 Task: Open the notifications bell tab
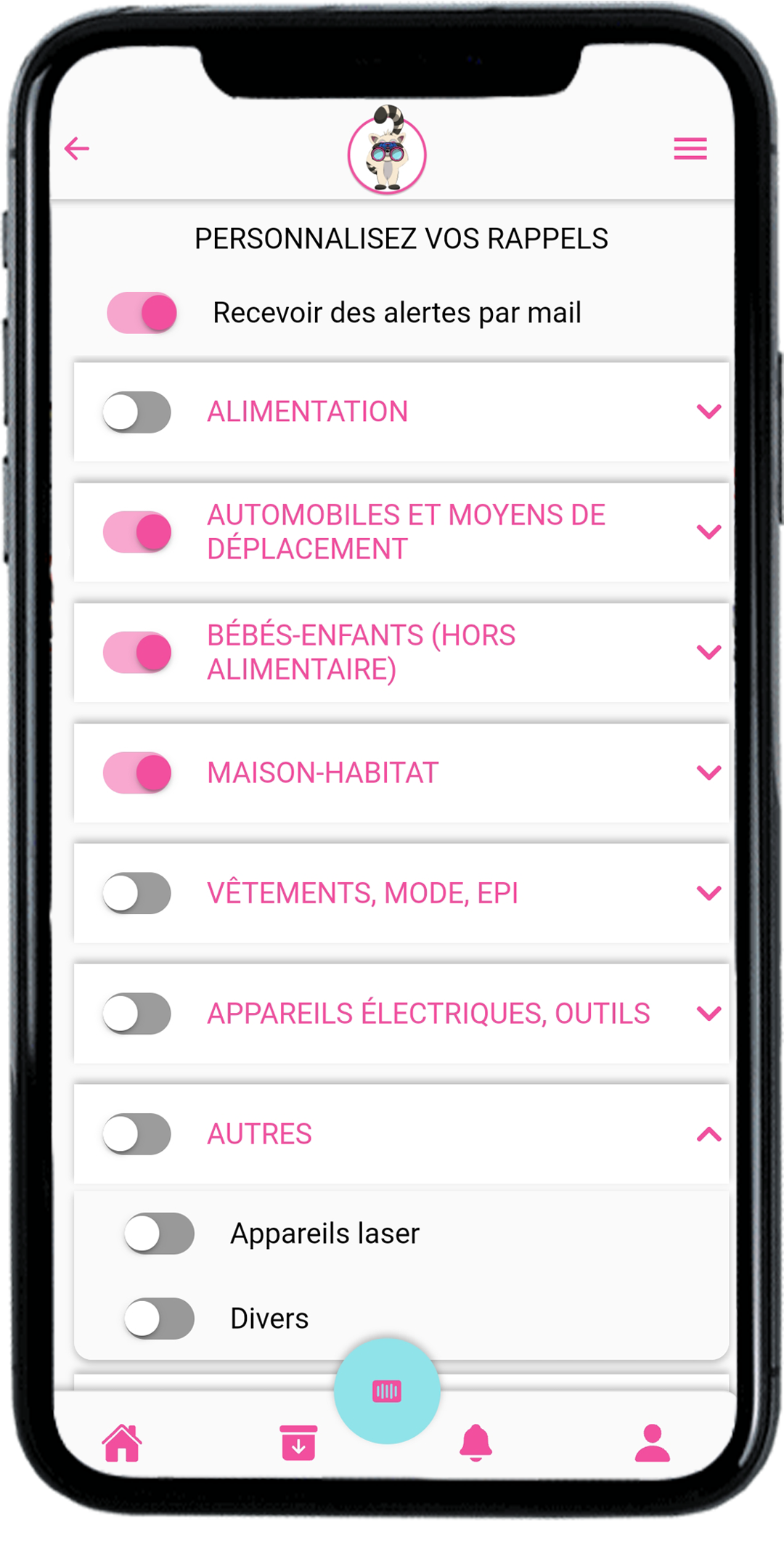[476, 1442]
